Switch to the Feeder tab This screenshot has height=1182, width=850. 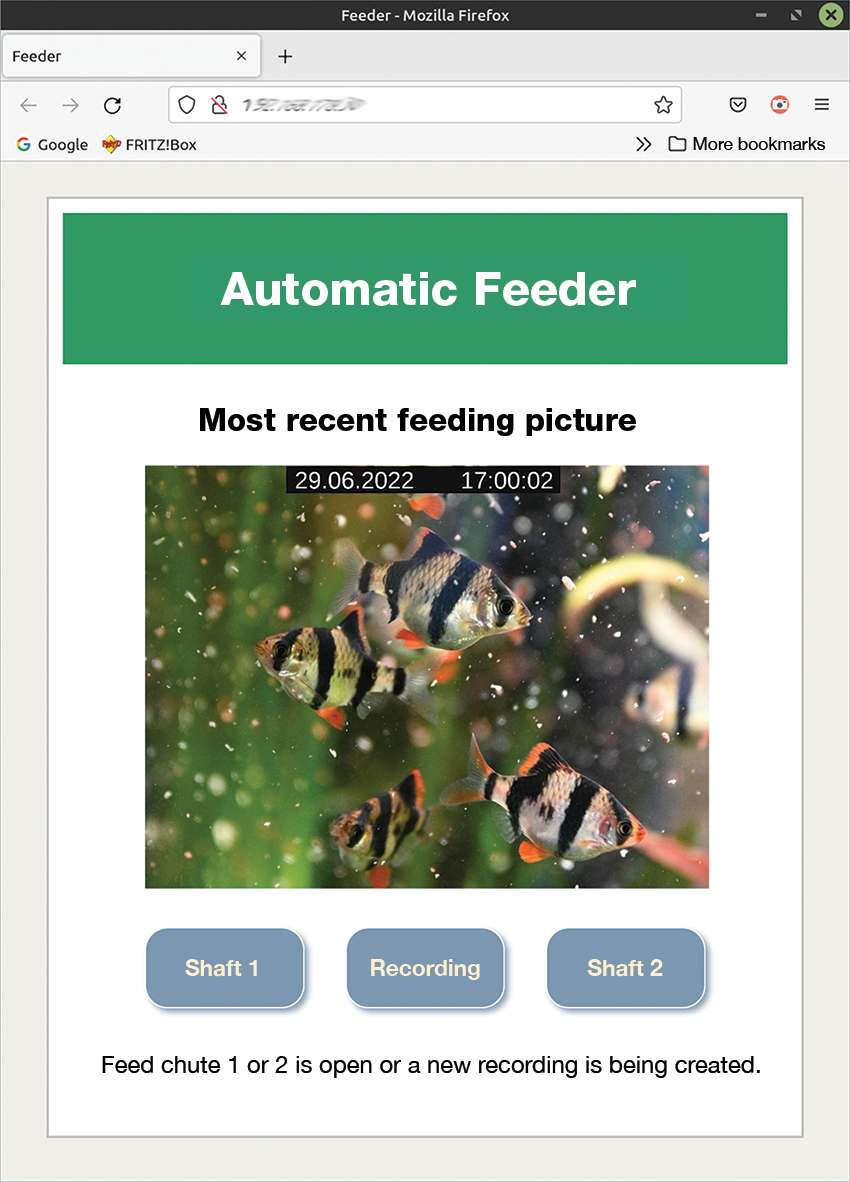(120, 56)
